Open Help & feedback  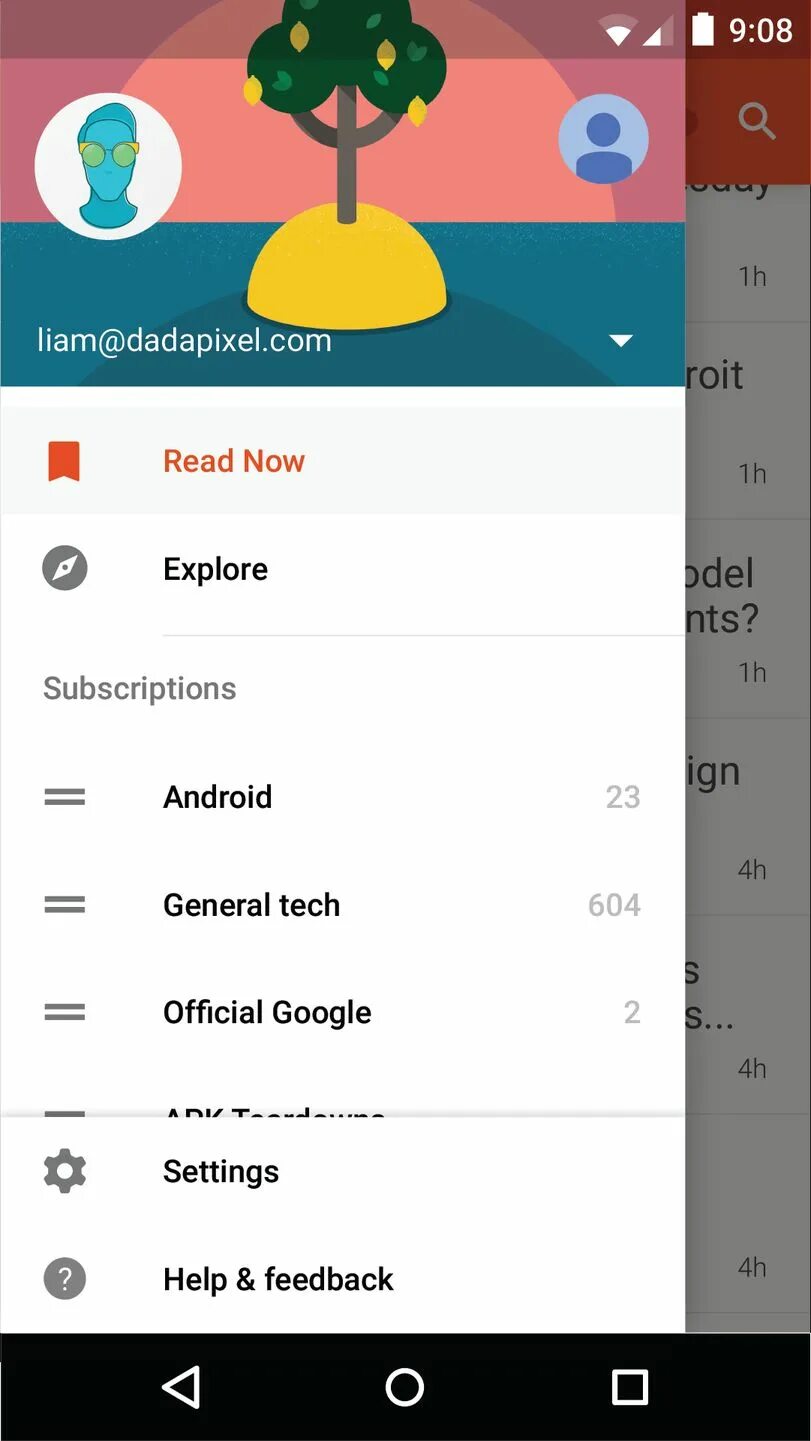278,1279
